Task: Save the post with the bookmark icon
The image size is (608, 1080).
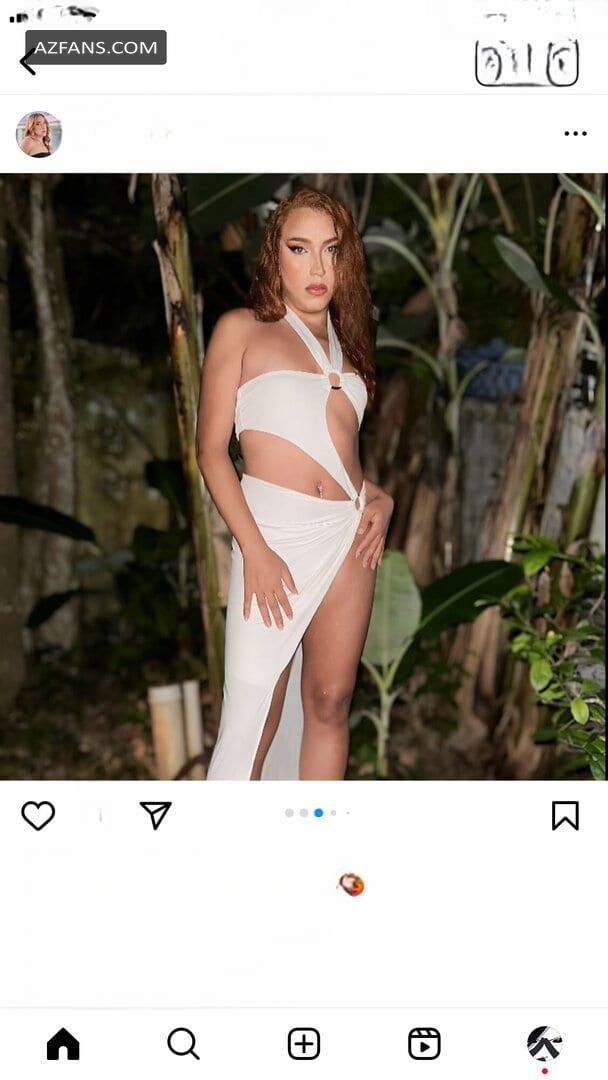Action: tap(565, 816)
